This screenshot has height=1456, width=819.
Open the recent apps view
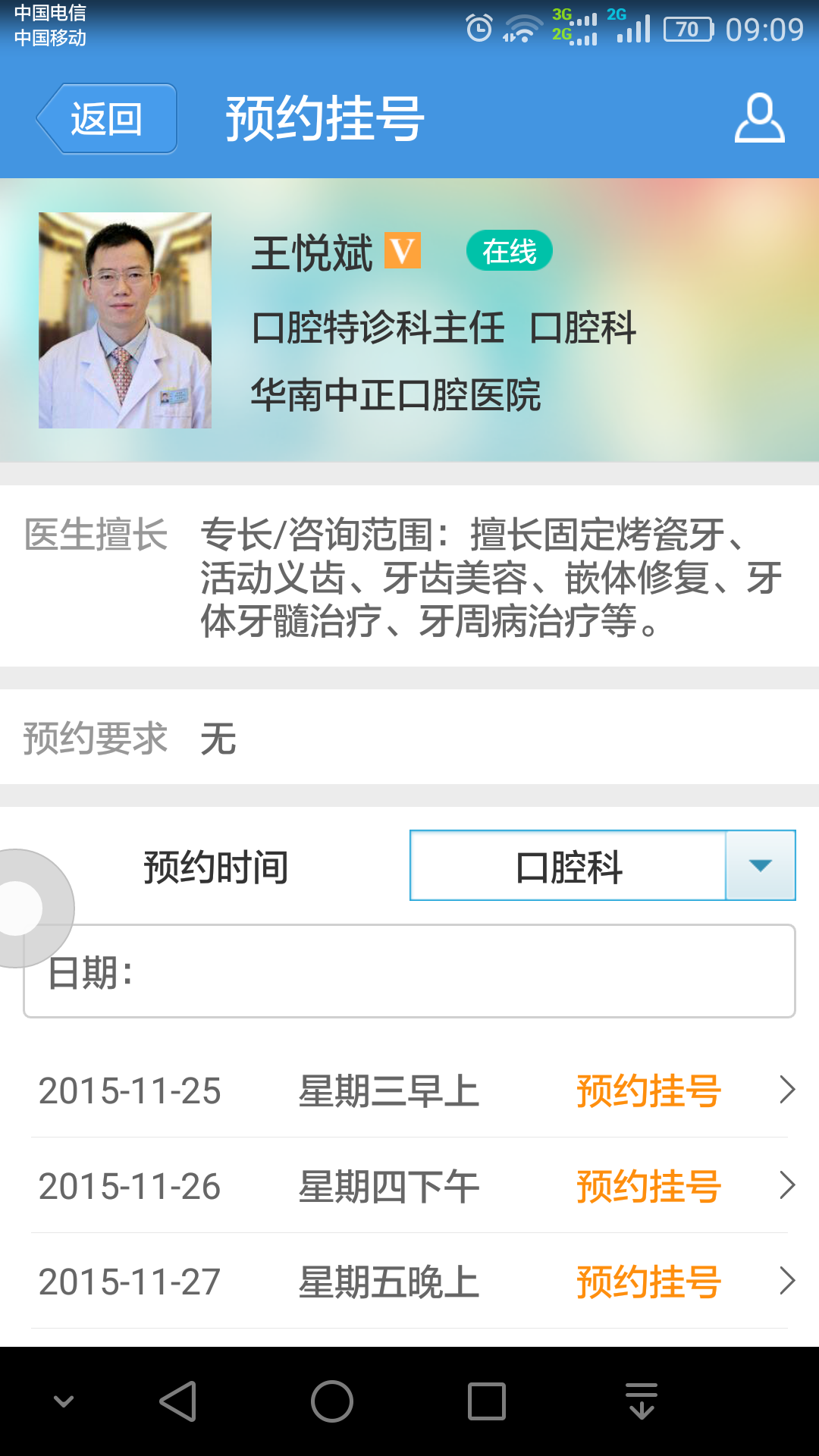486,1401
